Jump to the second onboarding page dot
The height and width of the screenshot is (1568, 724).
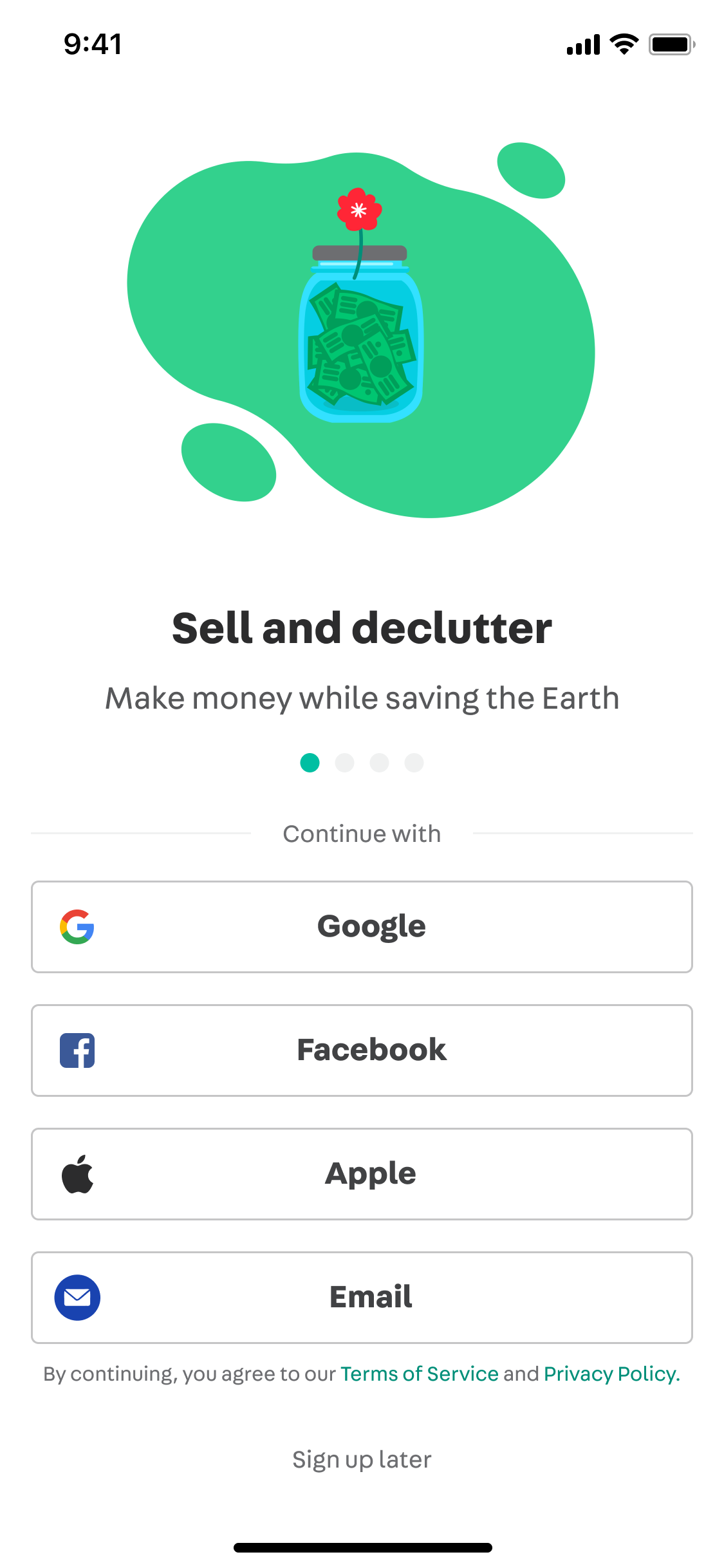point(344,763)
